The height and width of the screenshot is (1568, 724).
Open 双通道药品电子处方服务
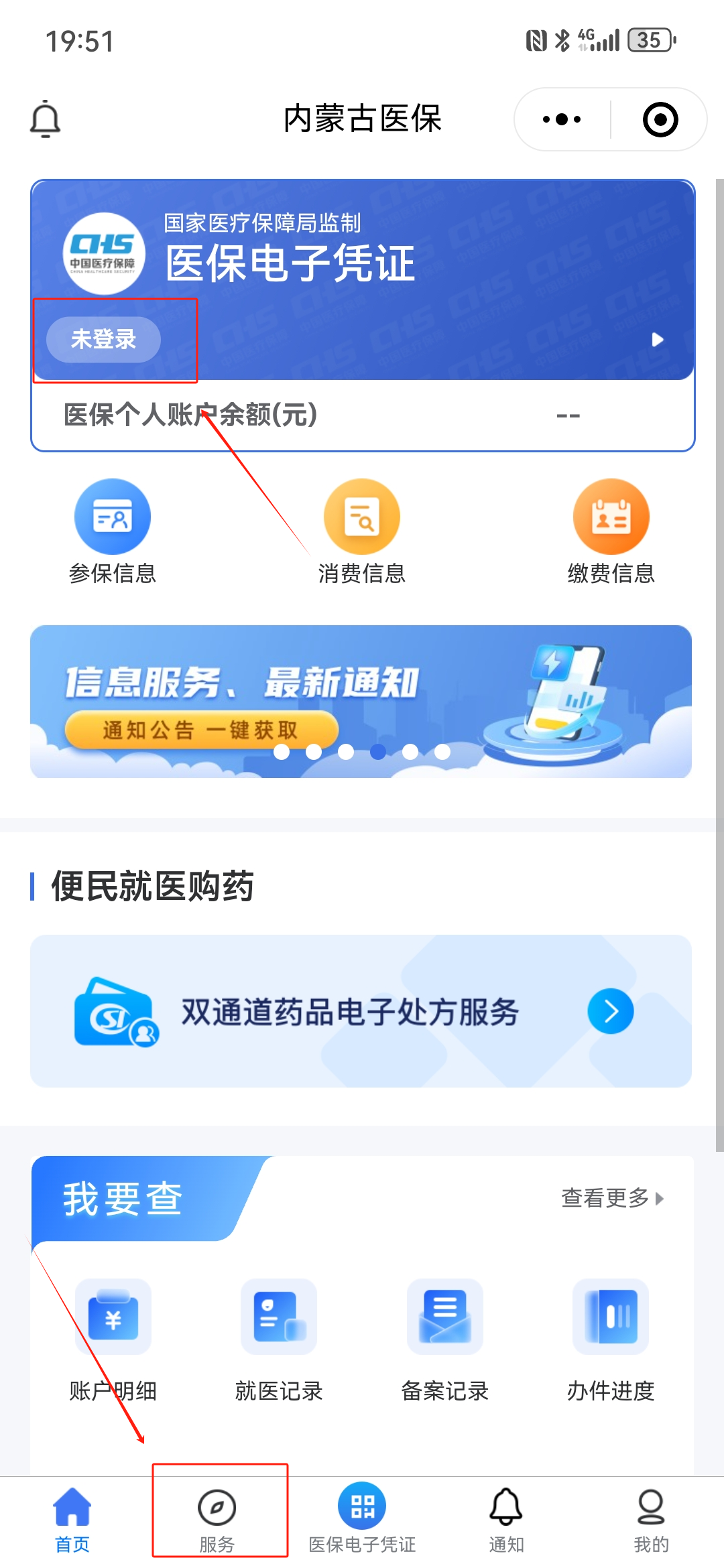[x=361, y=1010]
